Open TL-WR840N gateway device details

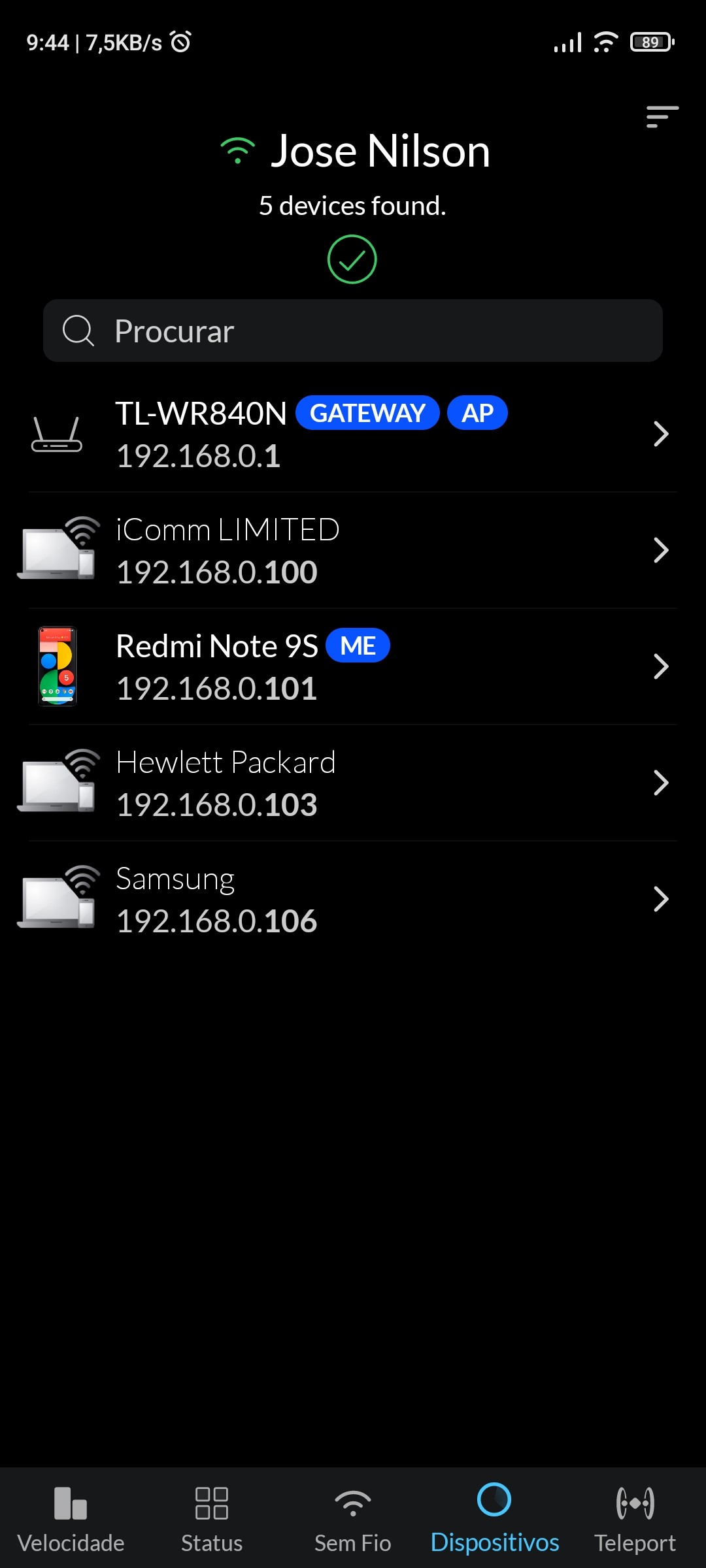tap(353, 434)
